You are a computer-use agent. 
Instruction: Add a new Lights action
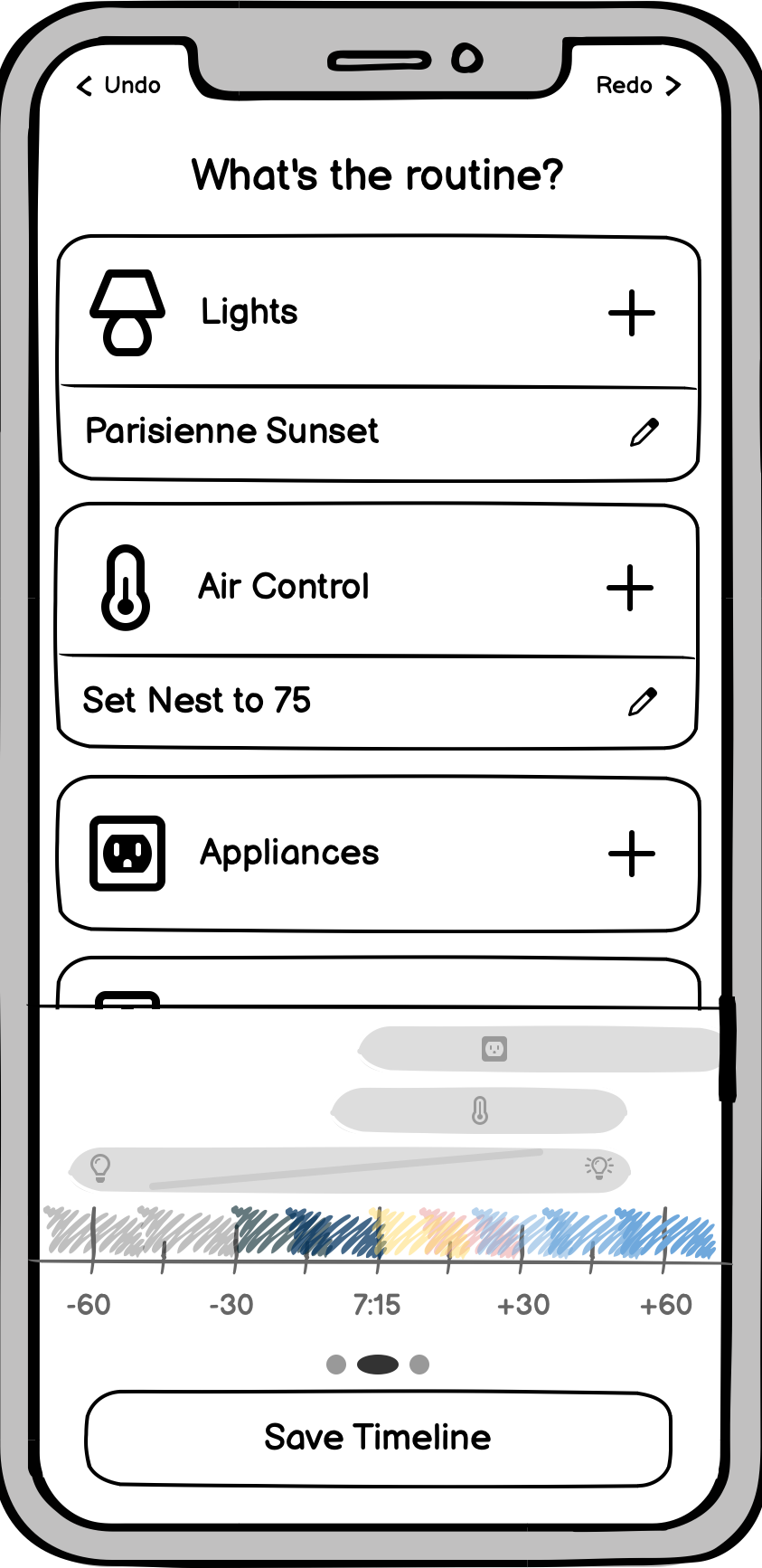point(631,314)
